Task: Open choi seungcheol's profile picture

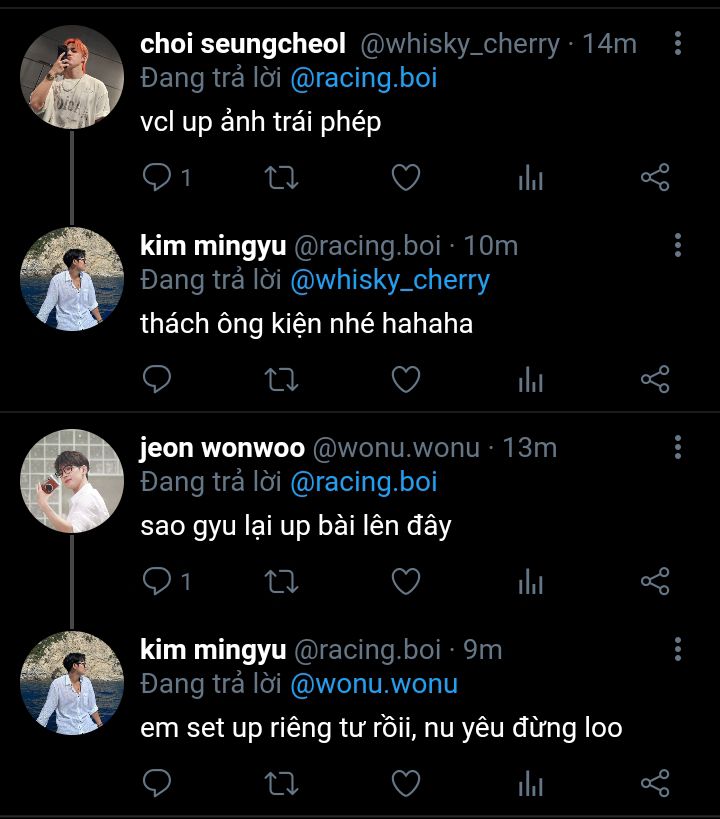Action: (x=72, y=77)
